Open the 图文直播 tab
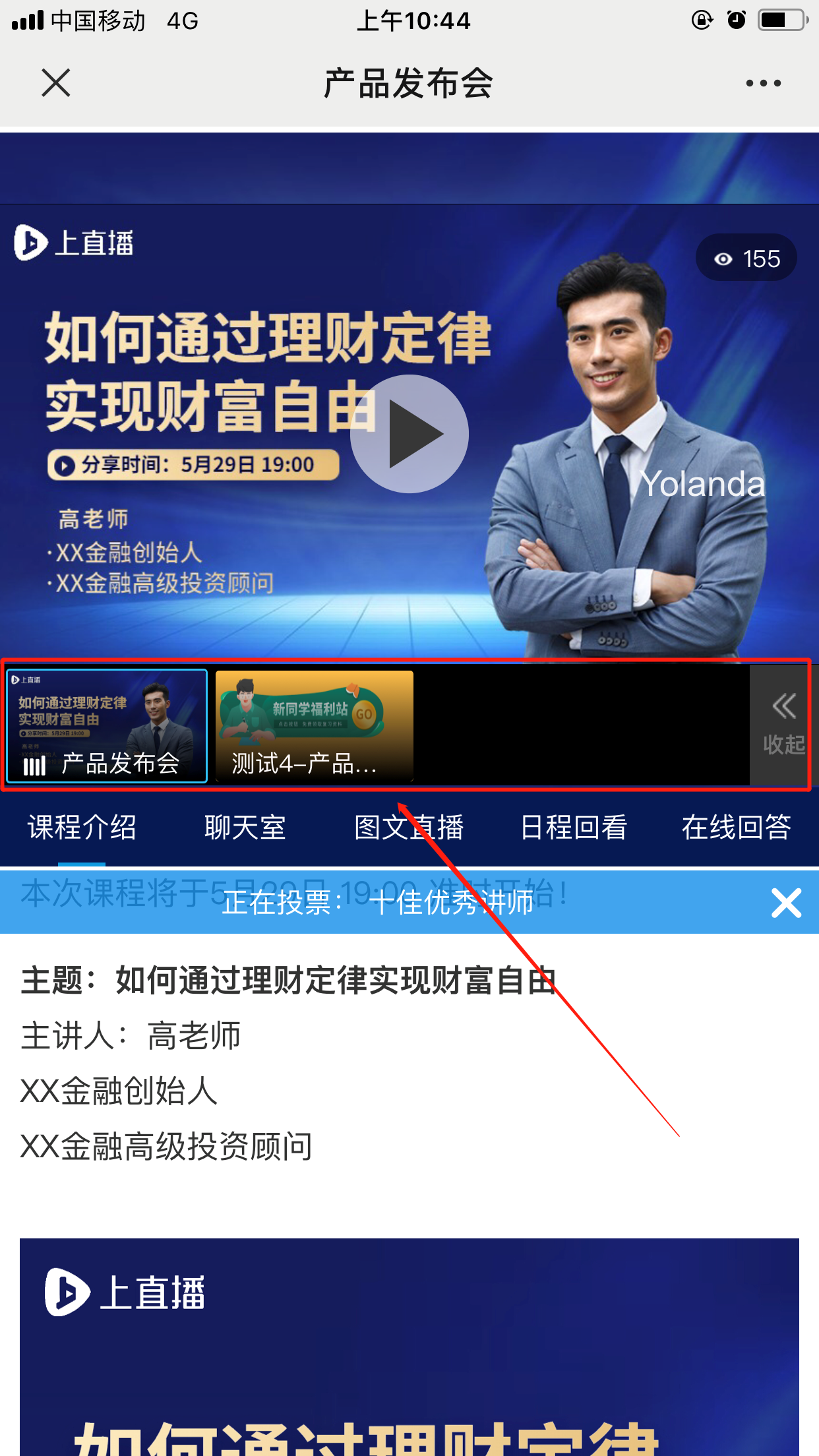Image resolution: width=819 pixels, height=1456 pixels. pos(409,827)
